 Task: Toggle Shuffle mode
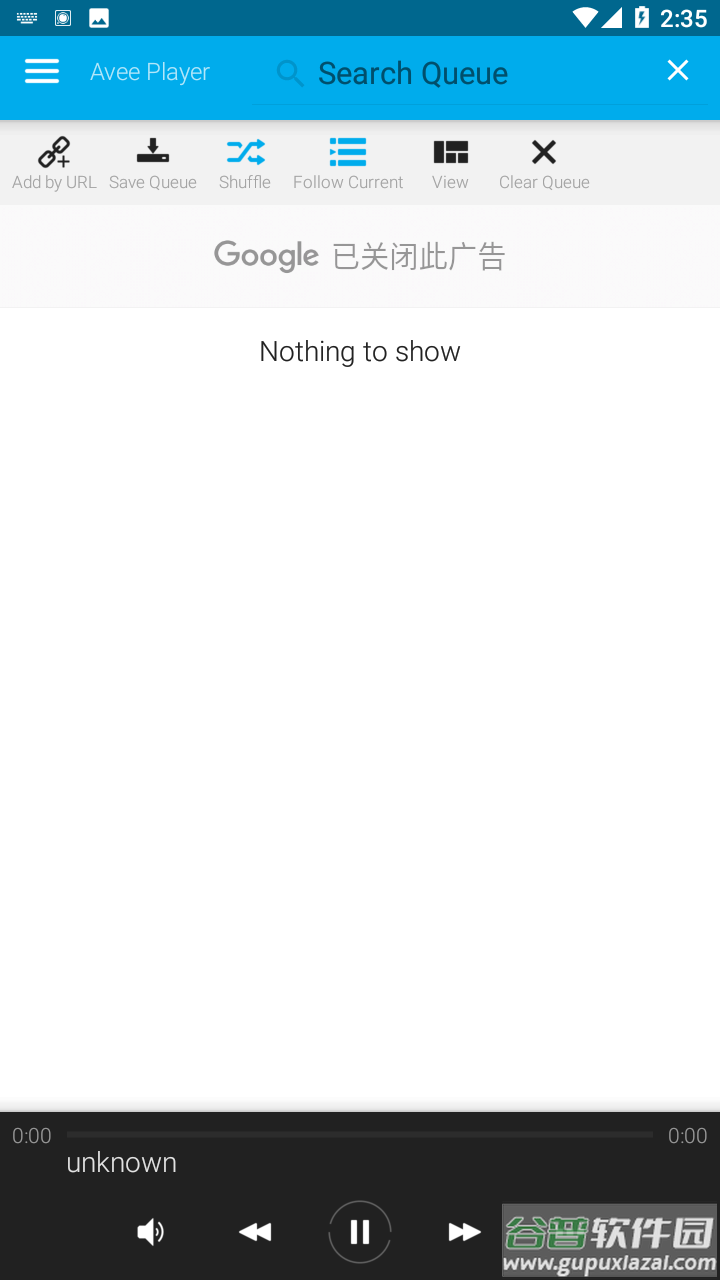[x=245, y=163]
